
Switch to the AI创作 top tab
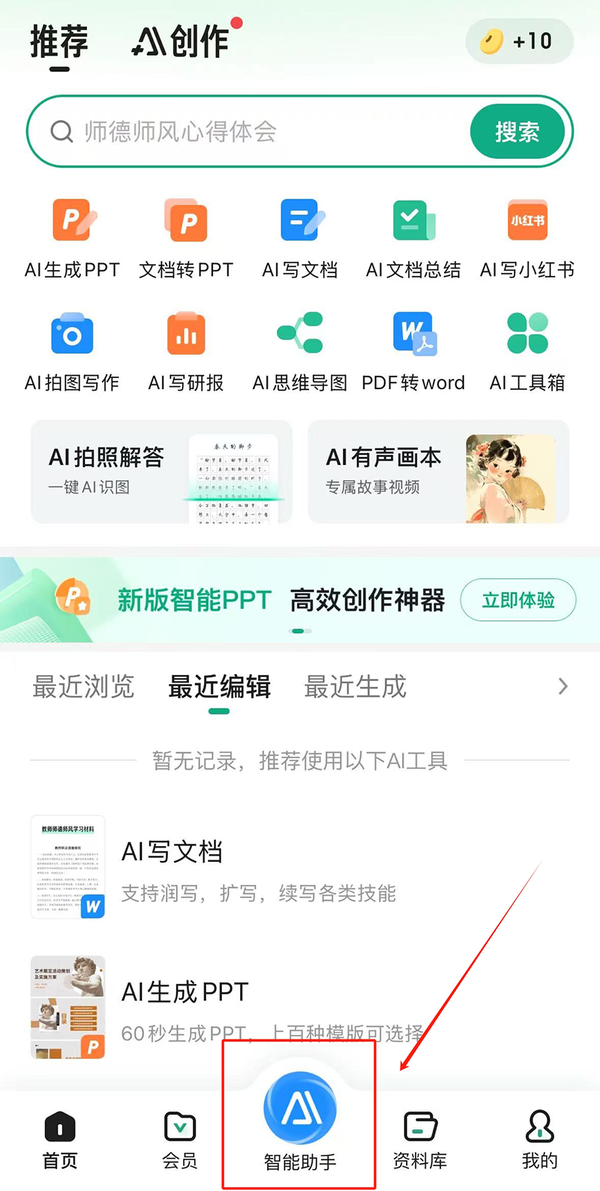pyautogui.click(x=182, y=42)
